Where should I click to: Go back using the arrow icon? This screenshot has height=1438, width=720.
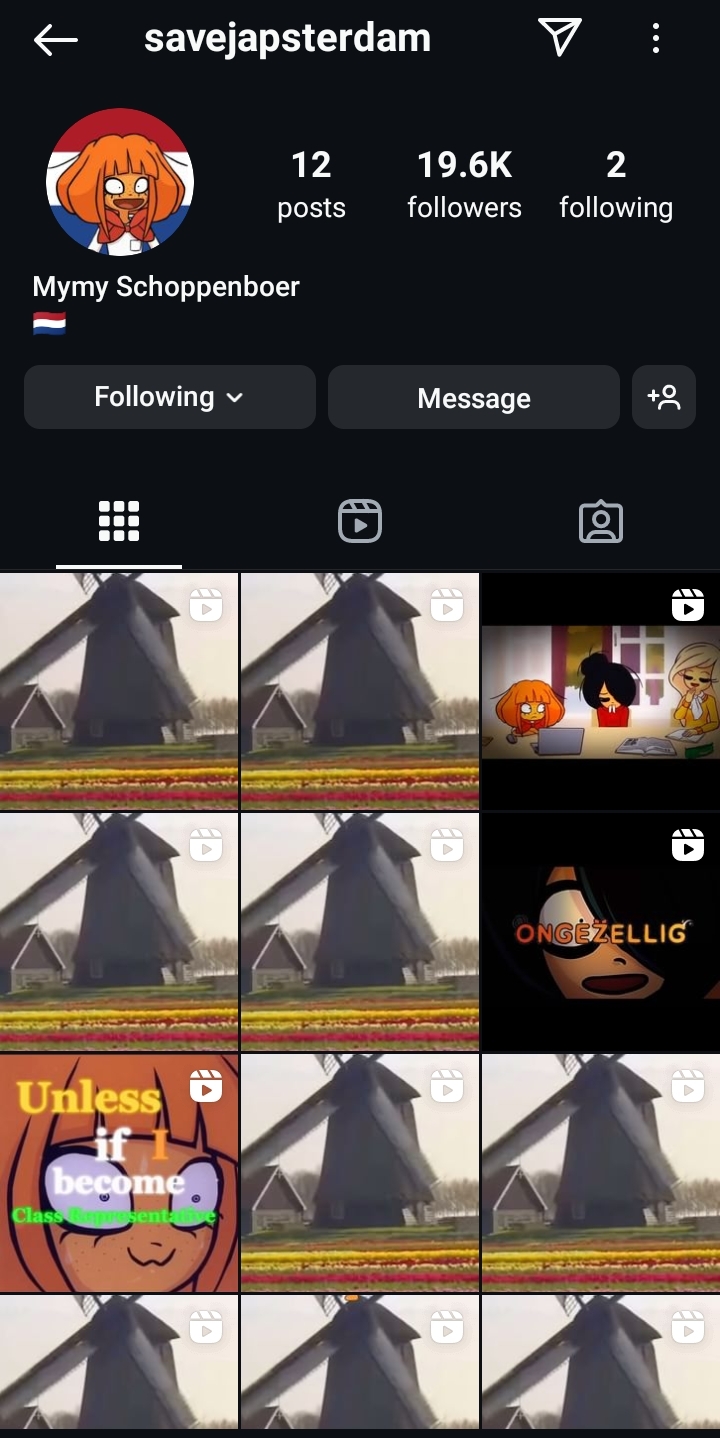[55, 40]
